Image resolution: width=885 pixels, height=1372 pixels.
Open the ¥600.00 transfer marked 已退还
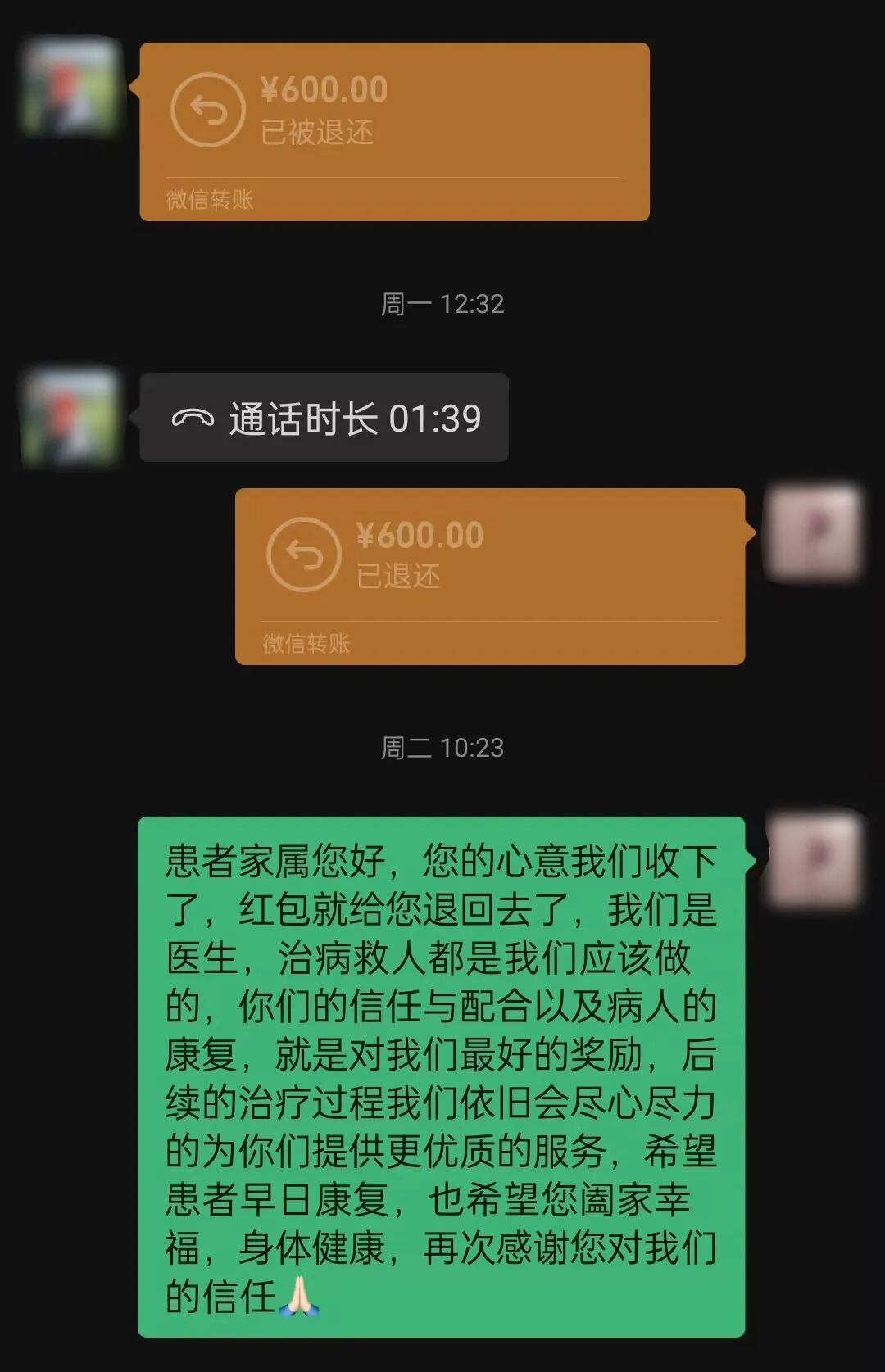(489, 576)
